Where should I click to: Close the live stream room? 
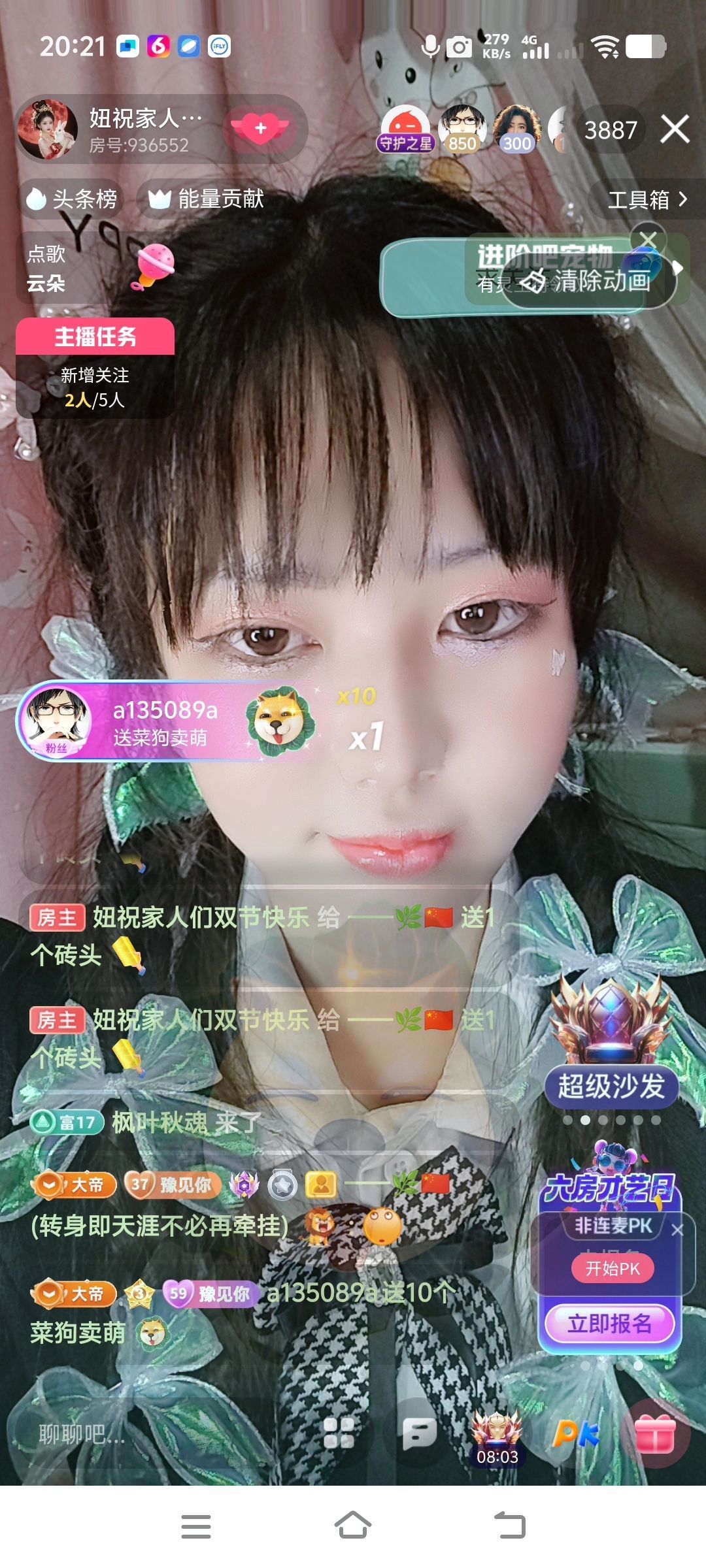[675, 129]
